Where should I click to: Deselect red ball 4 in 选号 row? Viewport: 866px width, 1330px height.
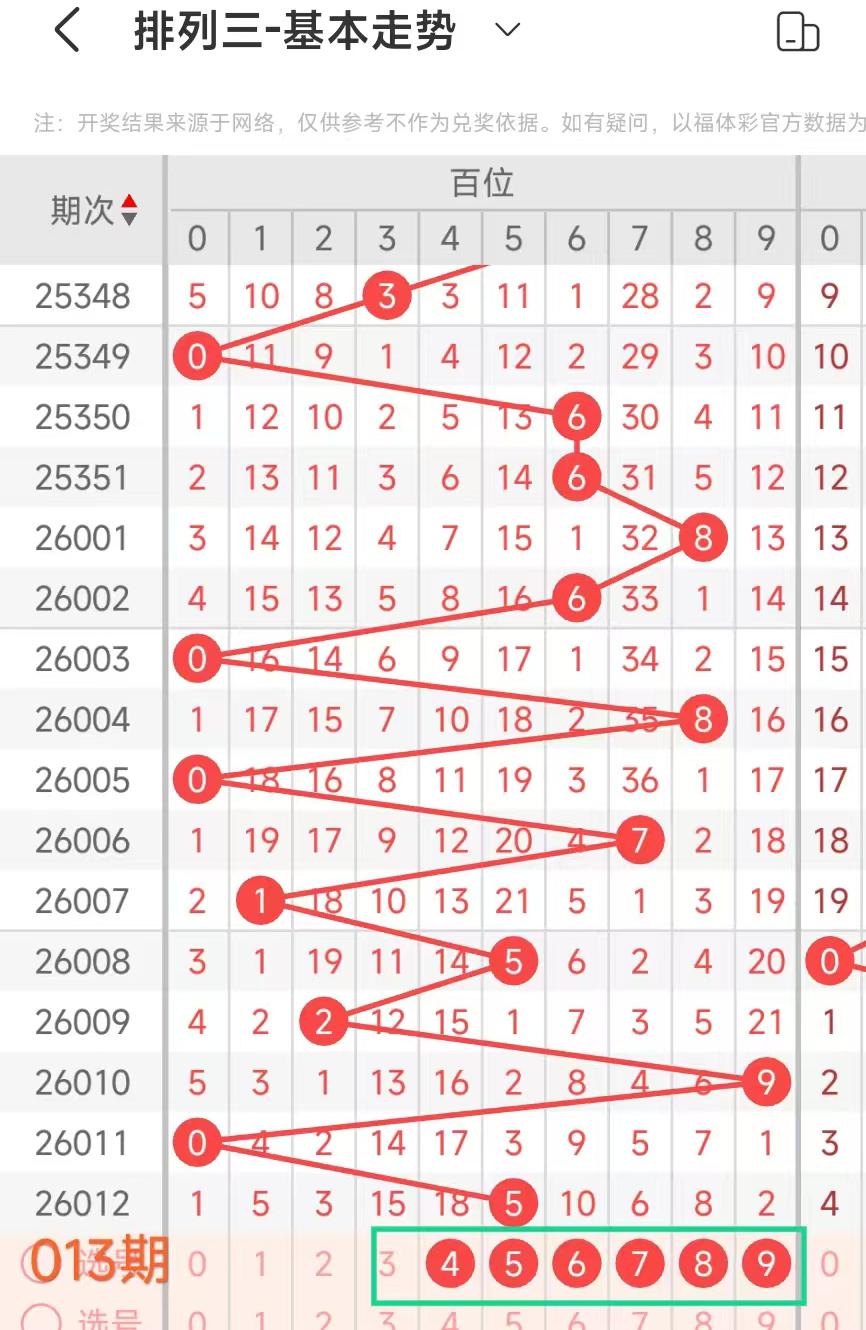coord(450,1264)
